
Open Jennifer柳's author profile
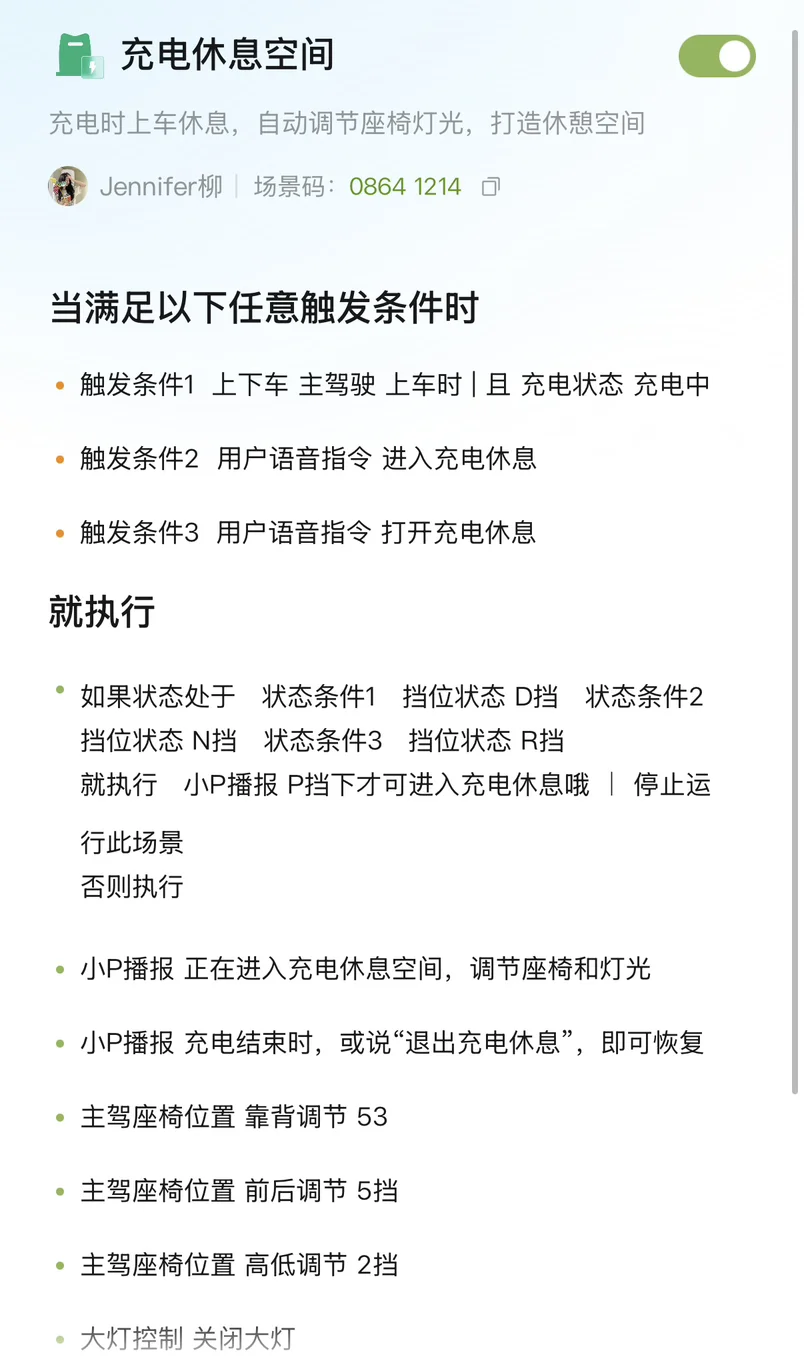click(x=135, y=187)
